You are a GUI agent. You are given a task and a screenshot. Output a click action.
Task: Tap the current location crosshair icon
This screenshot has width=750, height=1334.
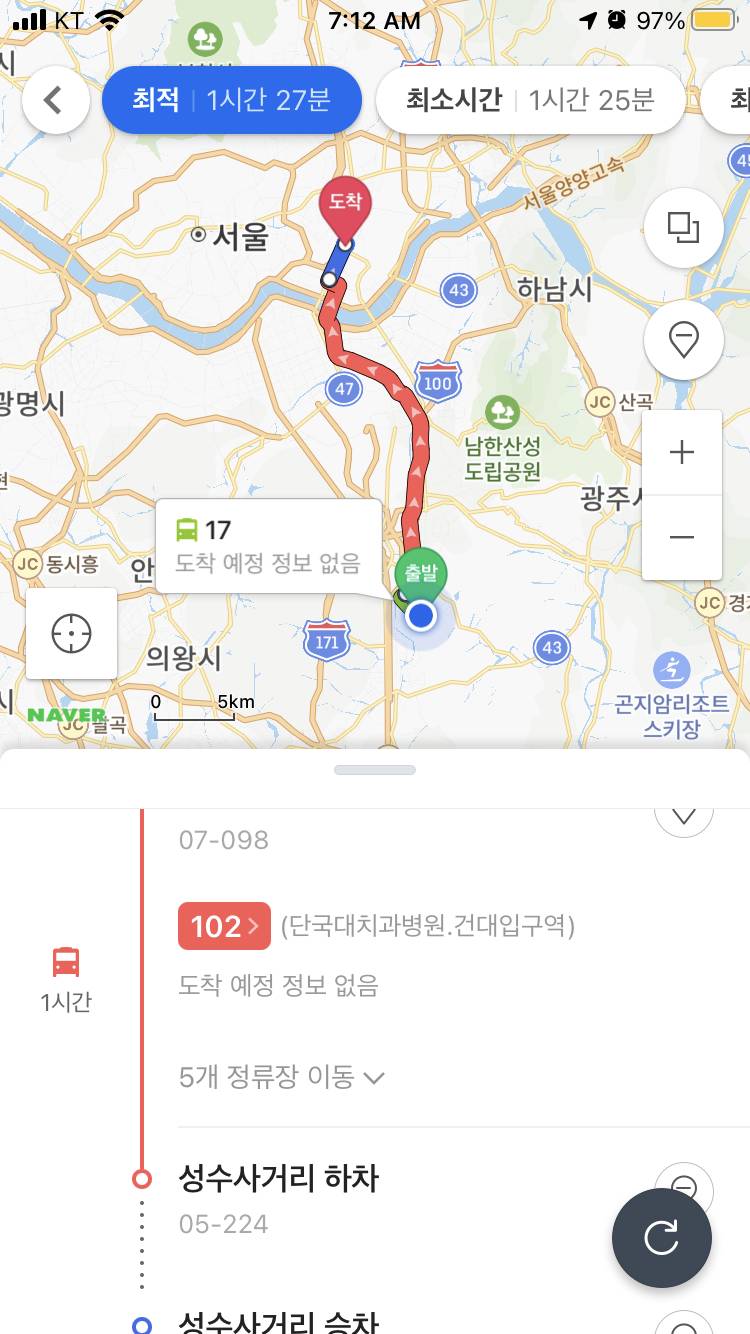(x=71, y=633)
